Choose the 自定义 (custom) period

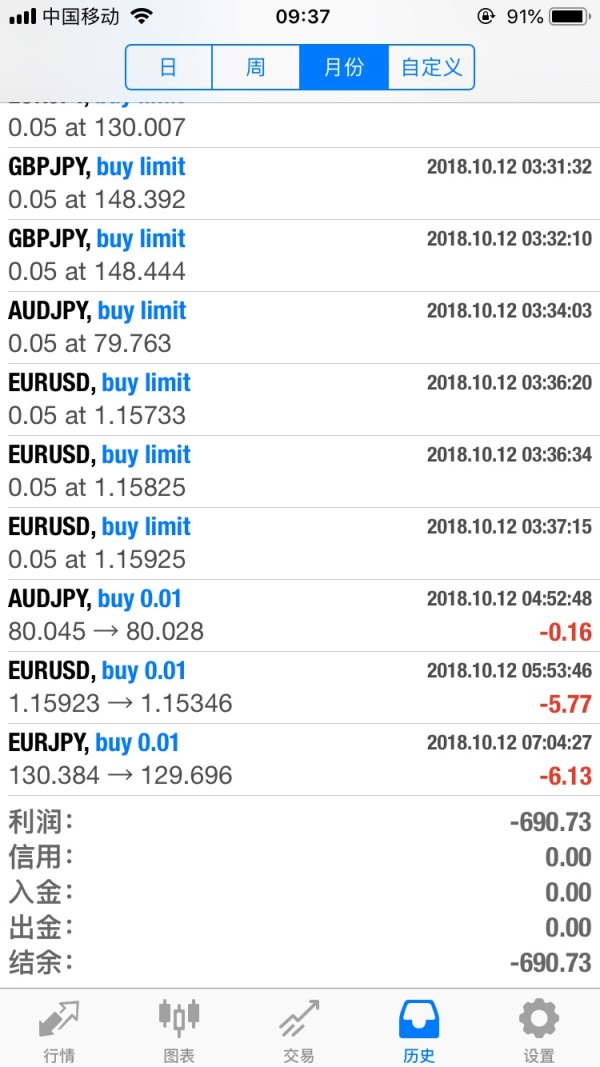click(431, 68)
